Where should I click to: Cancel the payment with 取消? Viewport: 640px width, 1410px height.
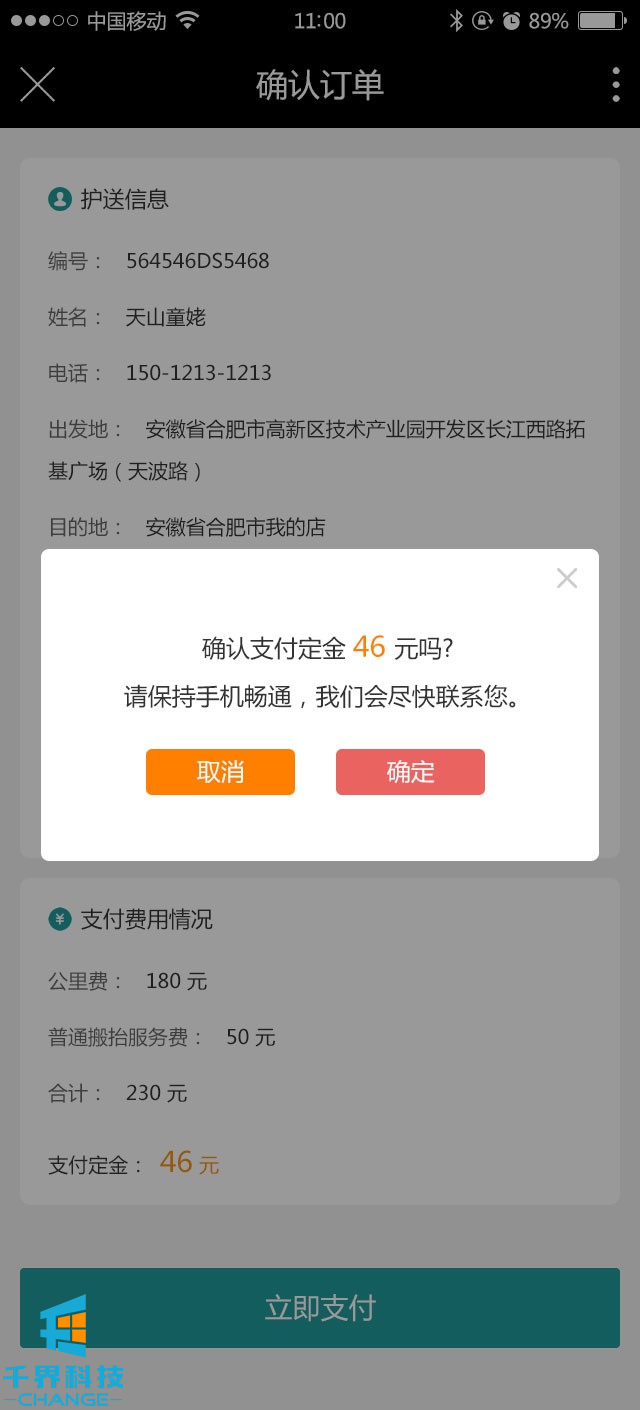pos(220,772)
